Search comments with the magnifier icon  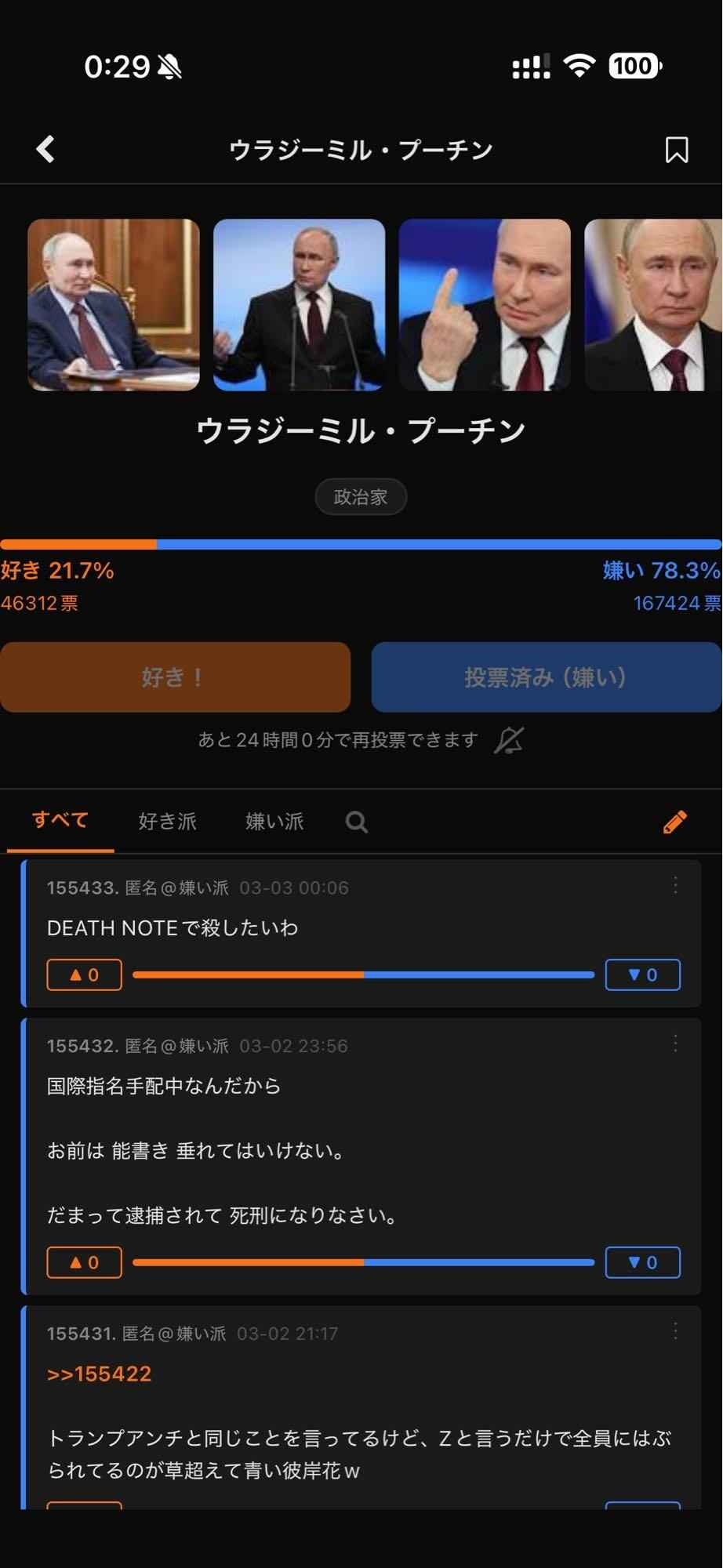pyautogui.click(x=357, y=822)
